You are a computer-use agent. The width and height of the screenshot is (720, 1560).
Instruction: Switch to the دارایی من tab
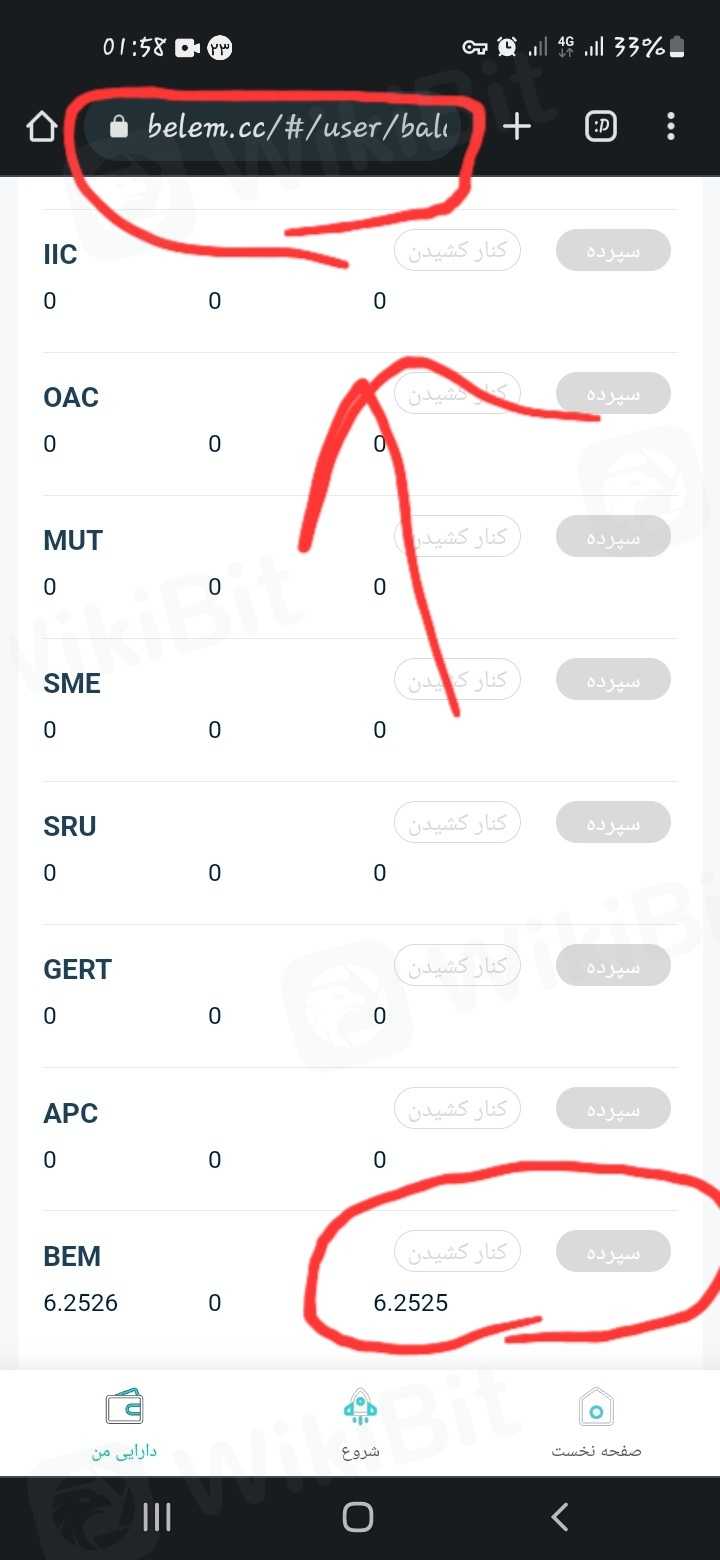pyautogui.click(x=124, y=1424)
